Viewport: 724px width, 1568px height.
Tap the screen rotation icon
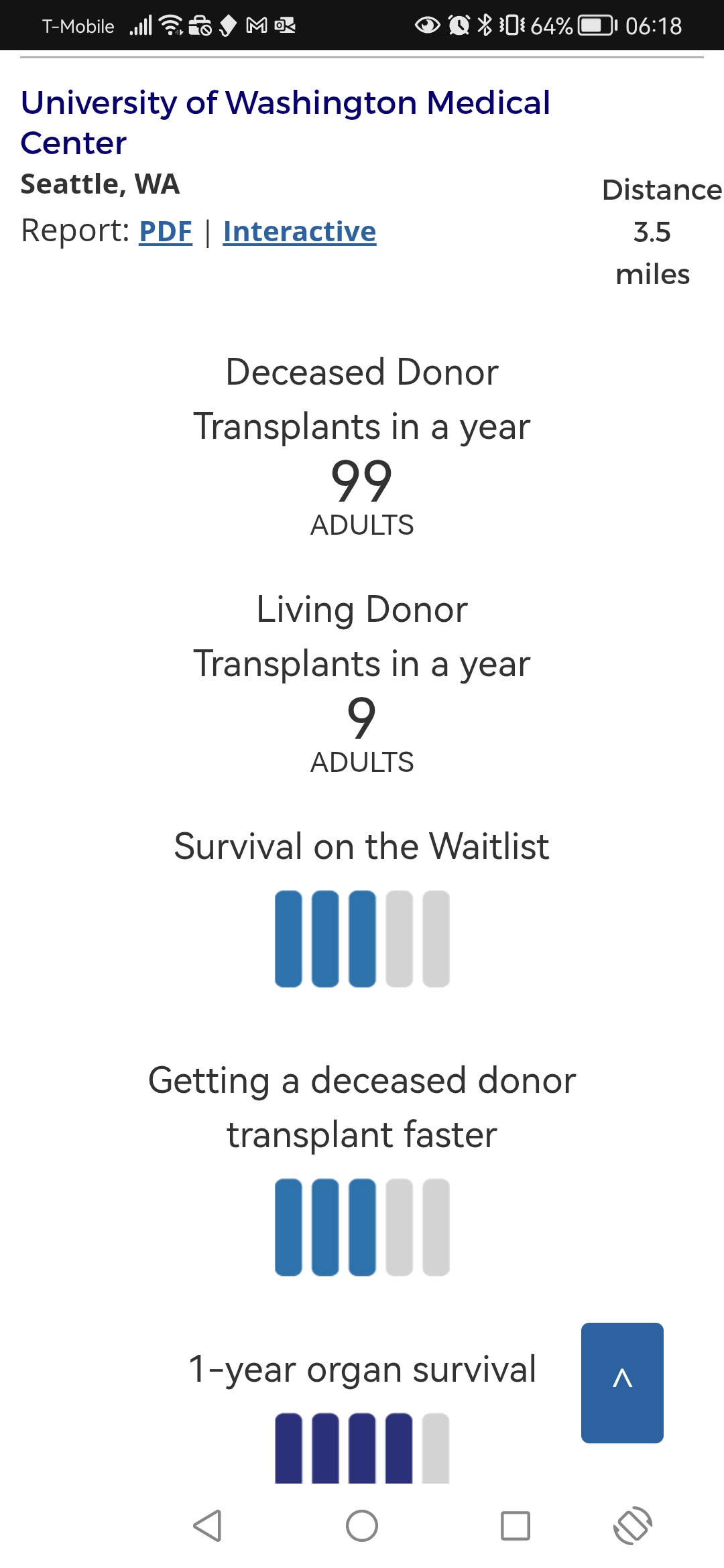pyautogui.click(x=632, y=1526)
